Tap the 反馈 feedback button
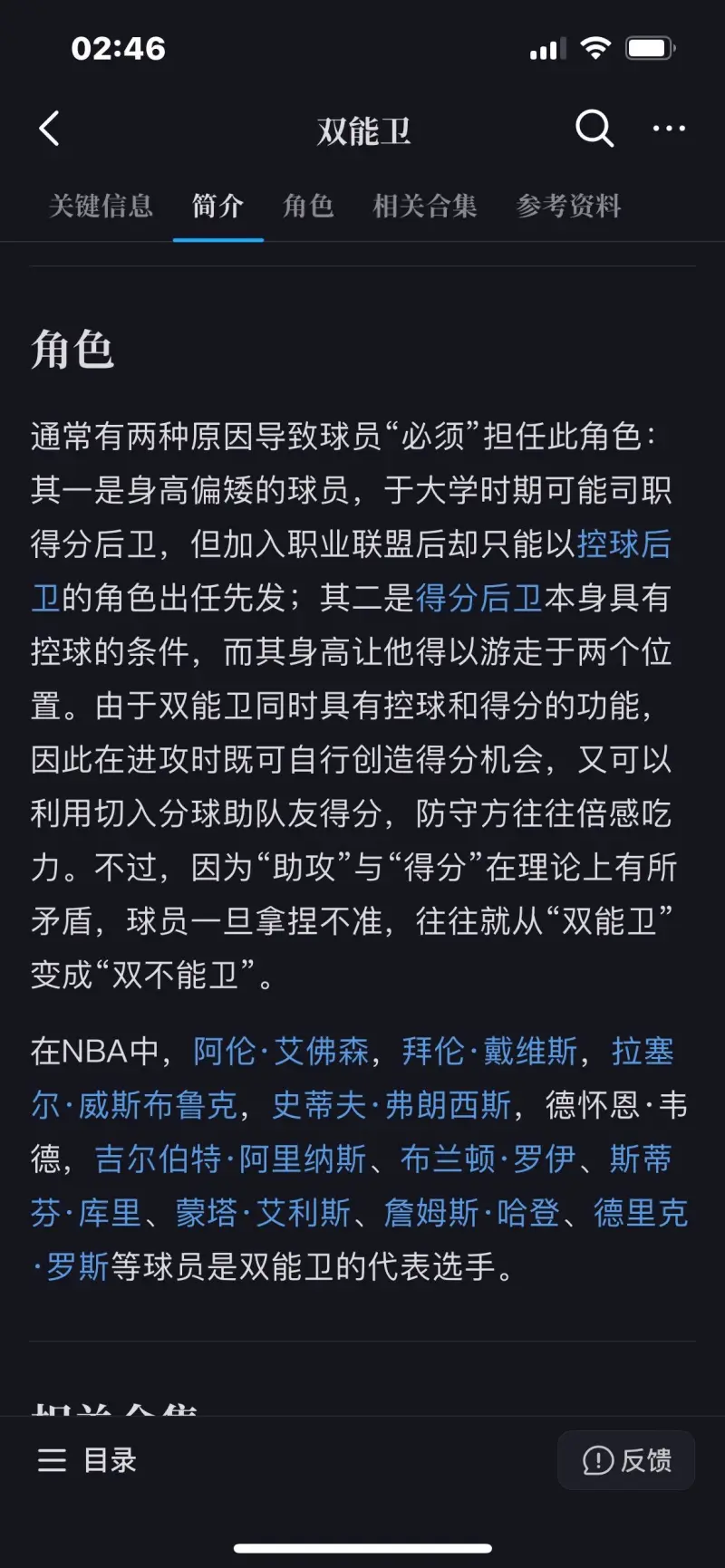 (626, 1460)
